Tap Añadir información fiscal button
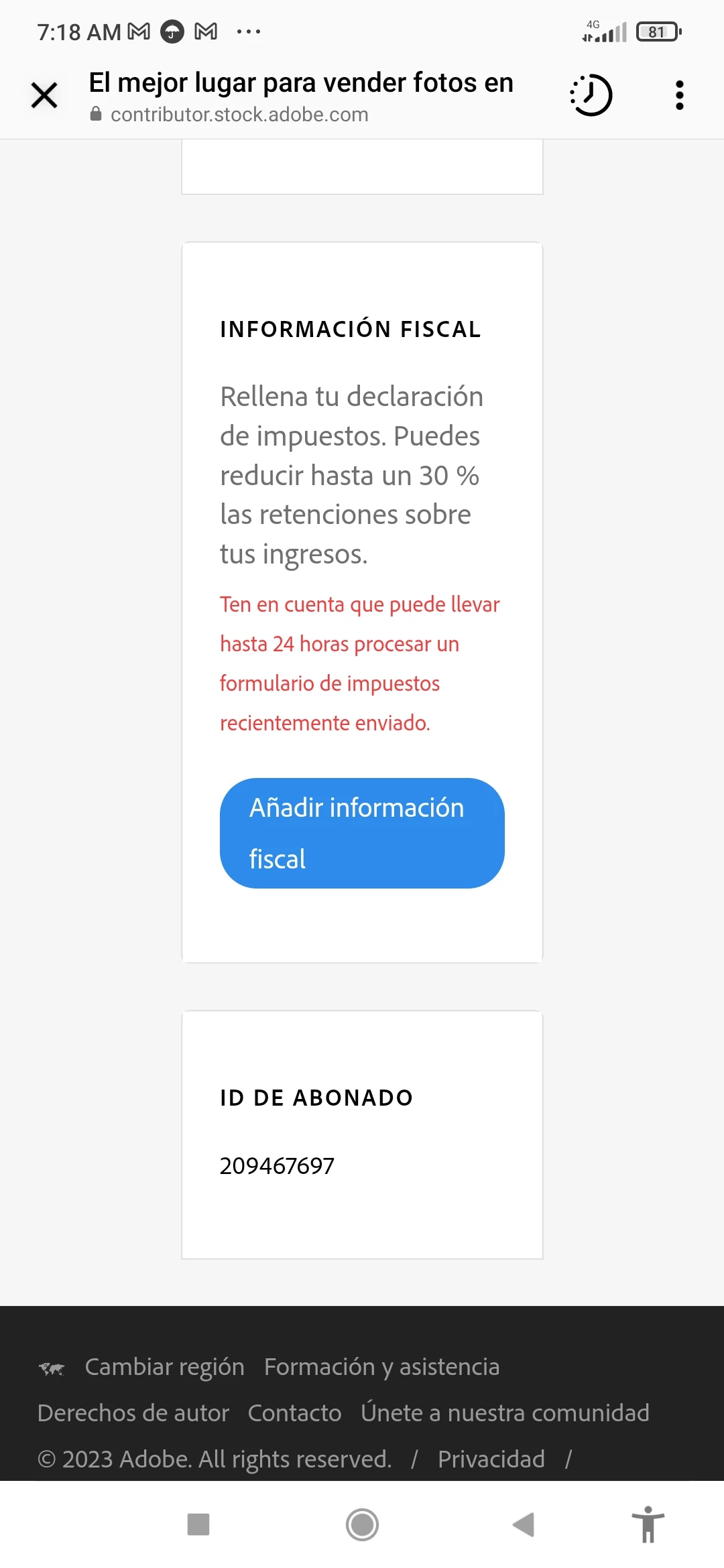Image resolution: width=724 pixels, height=1568 pixels. (362, 833)
